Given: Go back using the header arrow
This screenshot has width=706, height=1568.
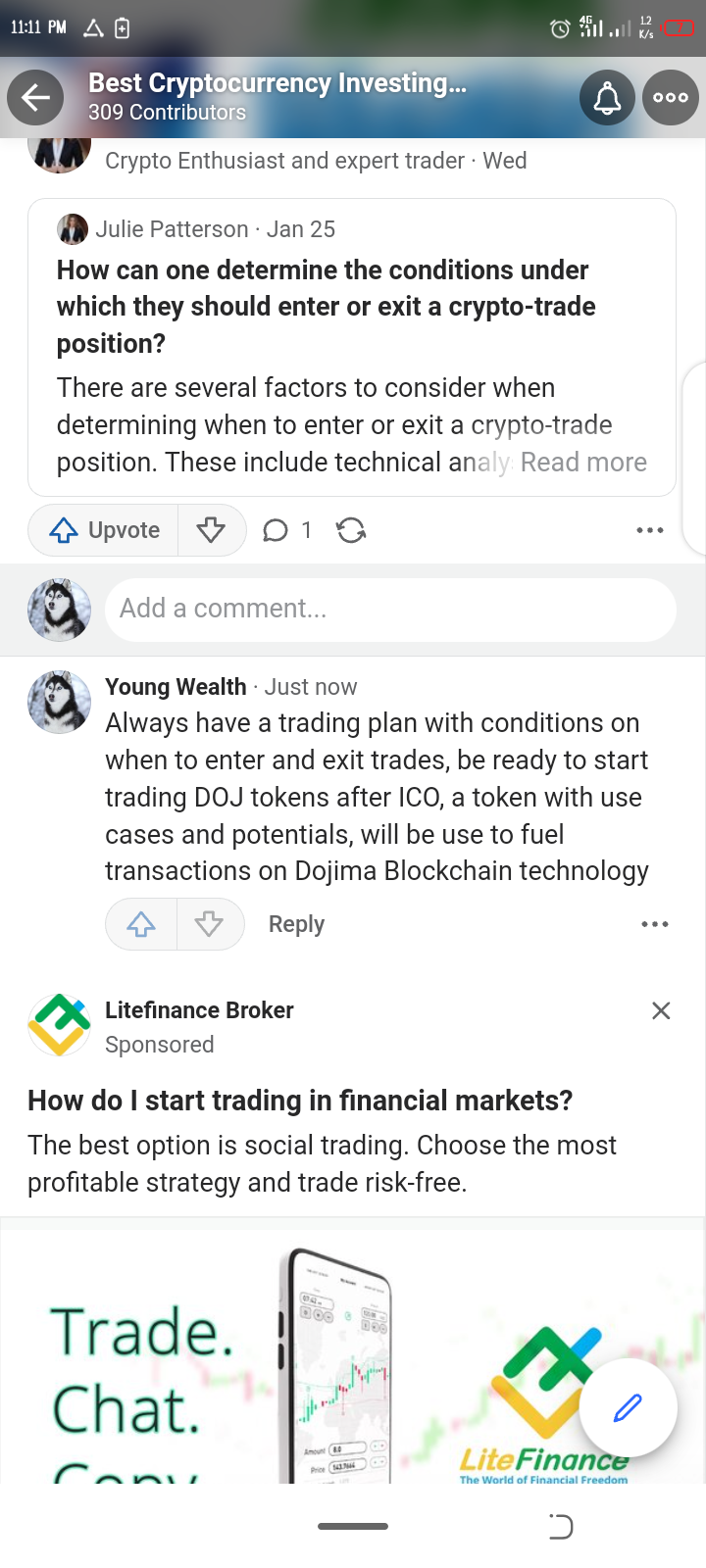Looking at the screenshot, I should coord(35,97).
